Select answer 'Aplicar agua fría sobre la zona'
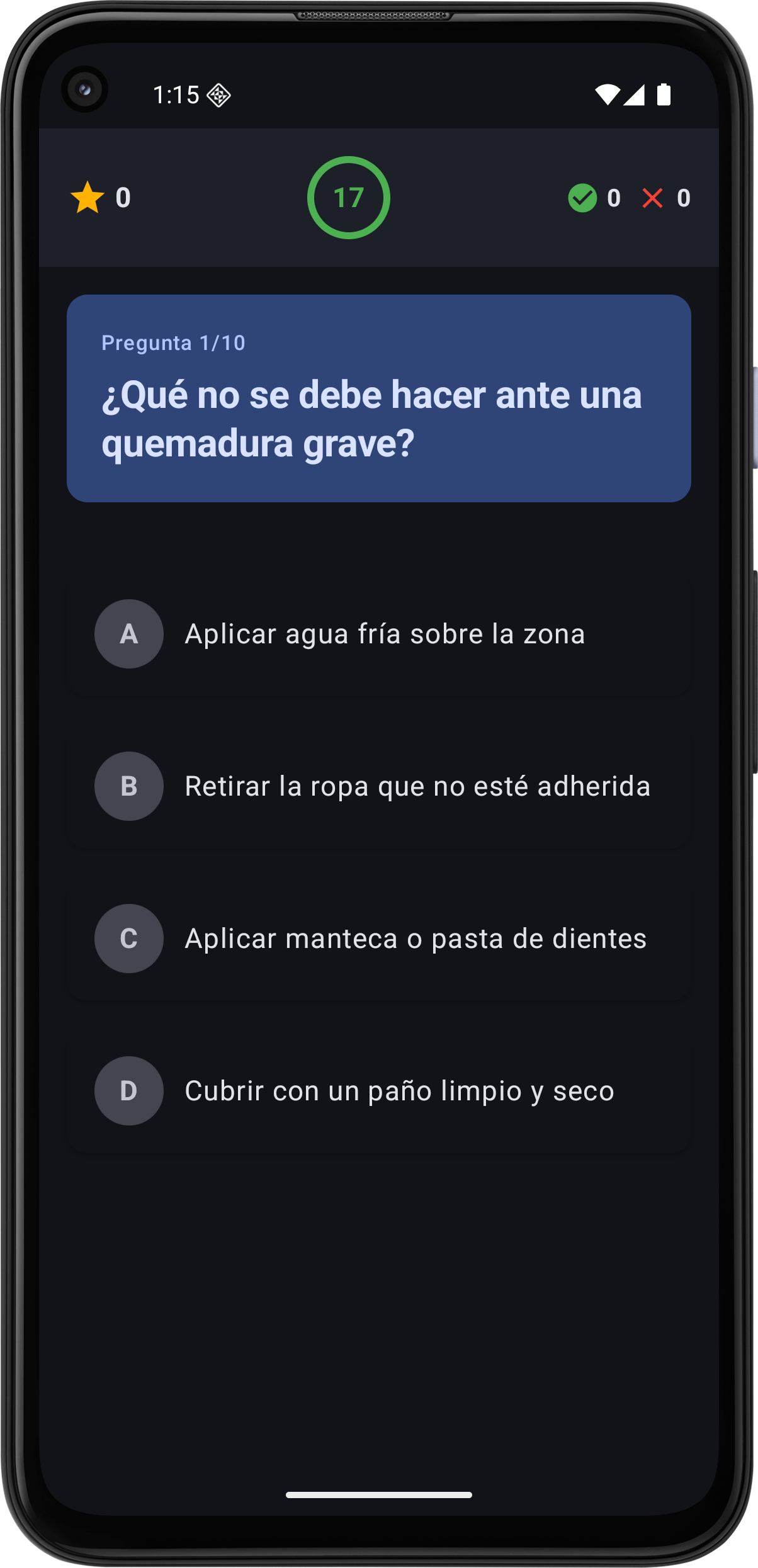Image resolution: width=758 pixels, height=1568 pixels. (x=379, y=634)
